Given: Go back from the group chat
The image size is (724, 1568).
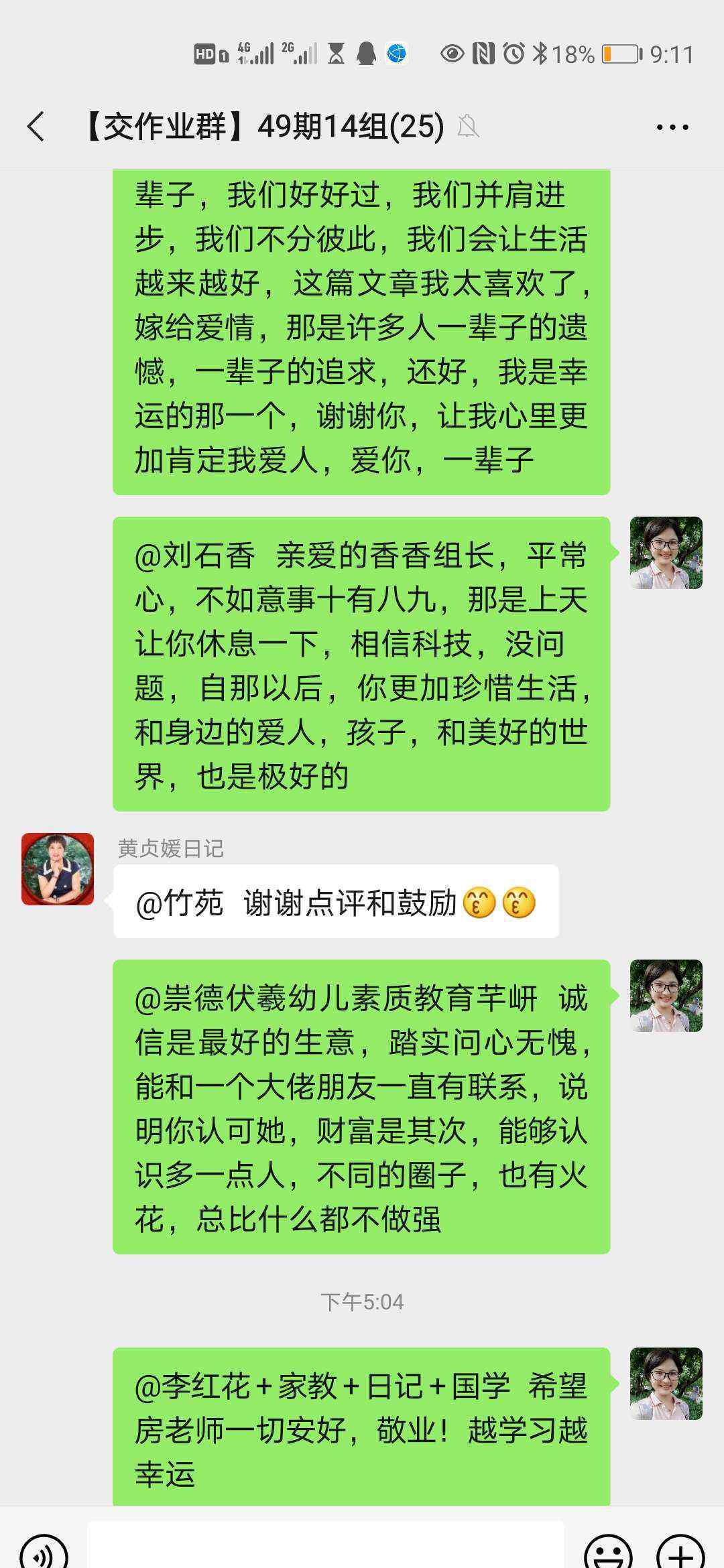Looking at the screenshot, I should click(36, 127).
